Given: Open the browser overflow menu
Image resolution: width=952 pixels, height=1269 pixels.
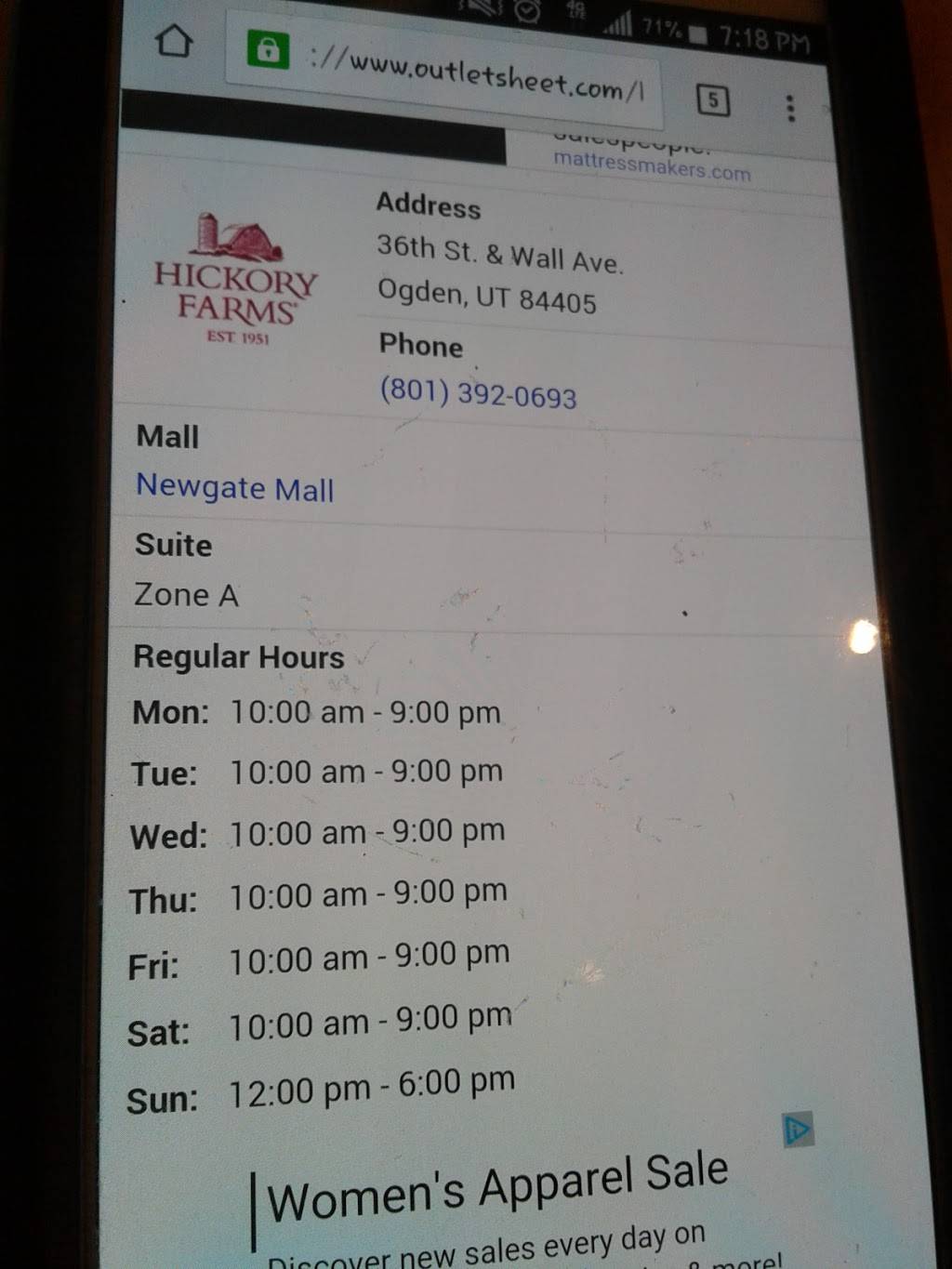Looking at the screenshot, I should click(x=790, y=108).
